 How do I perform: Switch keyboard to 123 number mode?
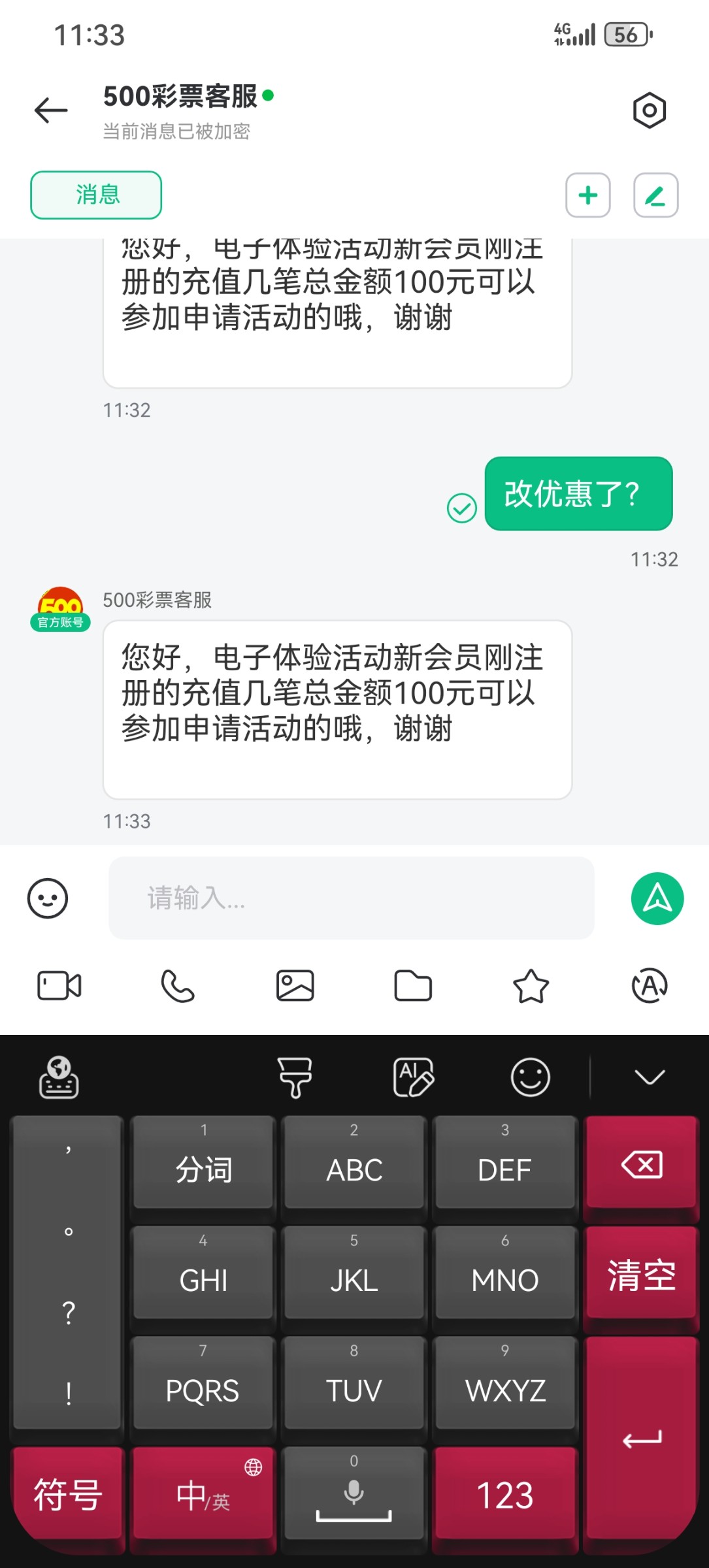pos(504,1495)
